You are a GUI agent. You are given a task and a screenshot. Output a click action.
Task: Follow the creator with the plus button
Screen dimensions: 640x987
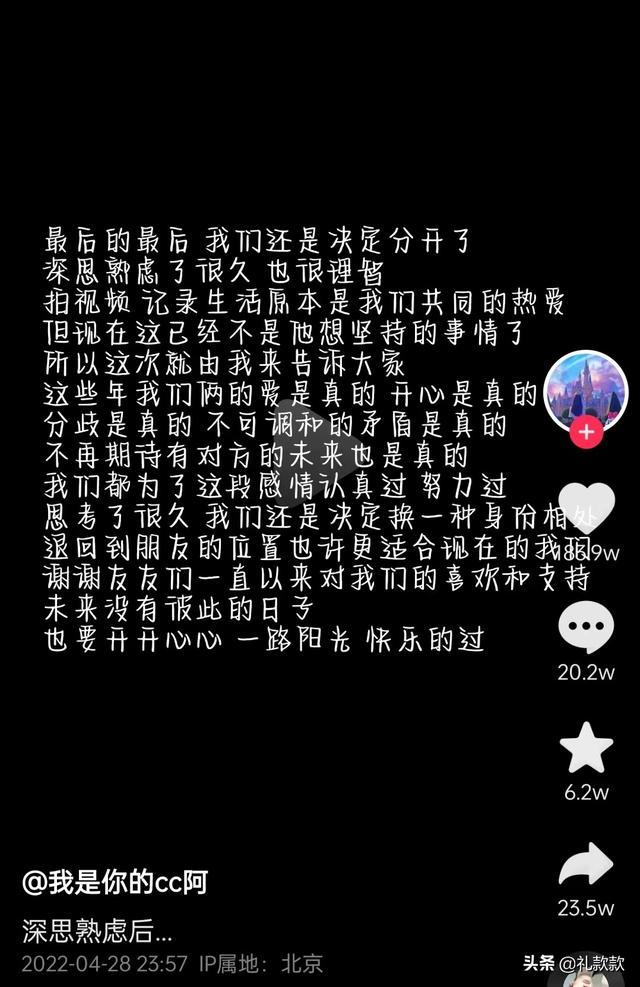tap(586, 434)
